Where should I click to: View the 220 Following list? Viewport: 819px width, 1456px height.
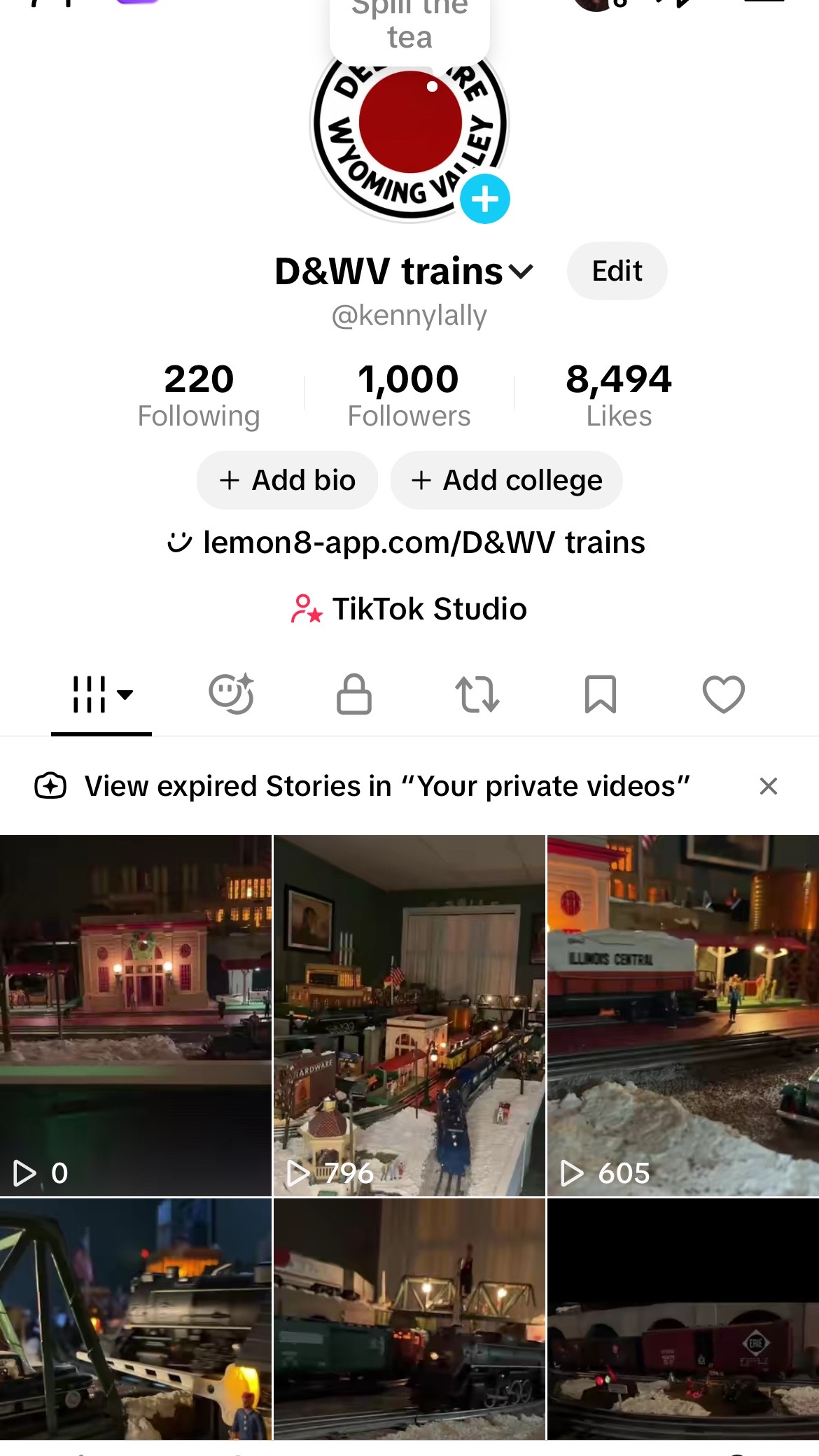[x=199, y=395]
